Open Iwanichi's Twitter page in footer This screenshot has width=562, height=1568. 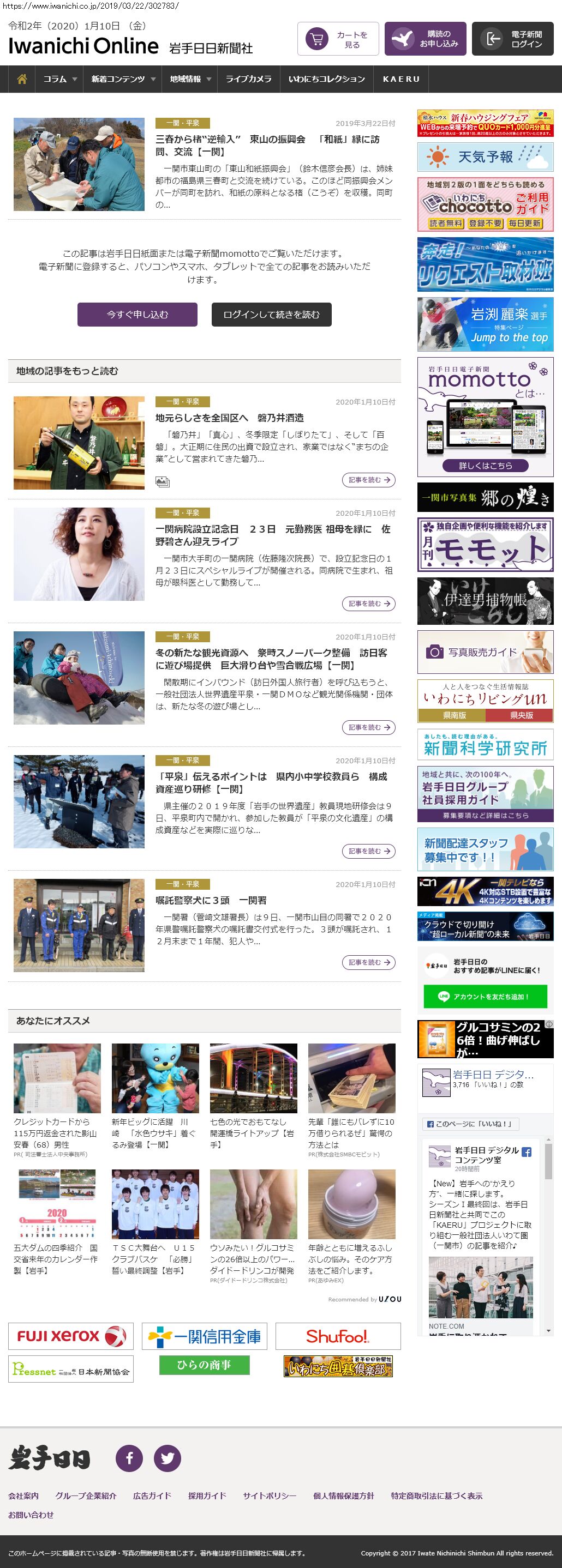click(168, 1458)
